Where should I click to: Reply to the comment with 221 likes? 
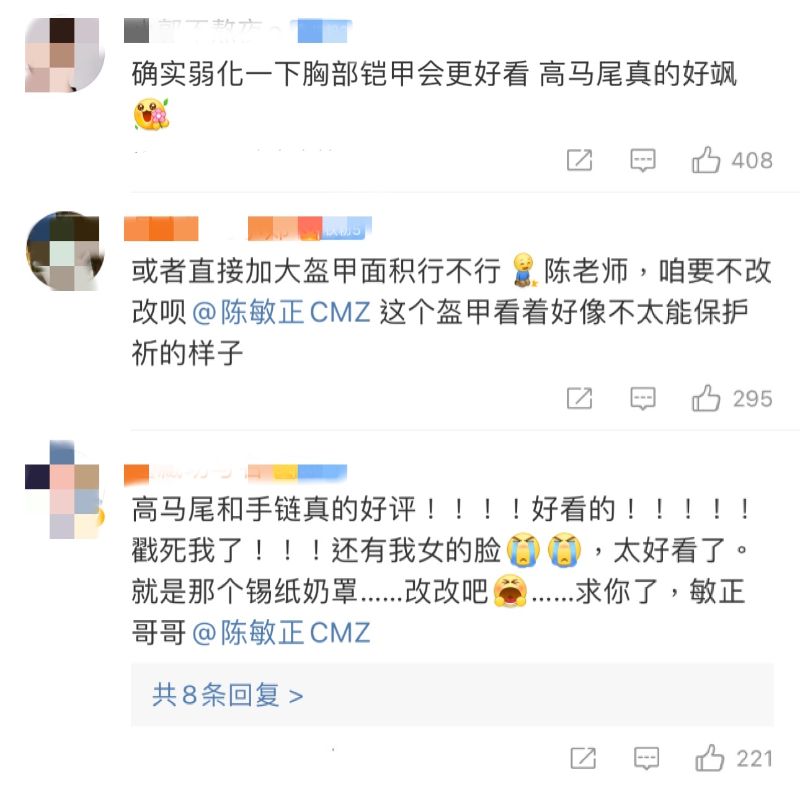(646, 758)
